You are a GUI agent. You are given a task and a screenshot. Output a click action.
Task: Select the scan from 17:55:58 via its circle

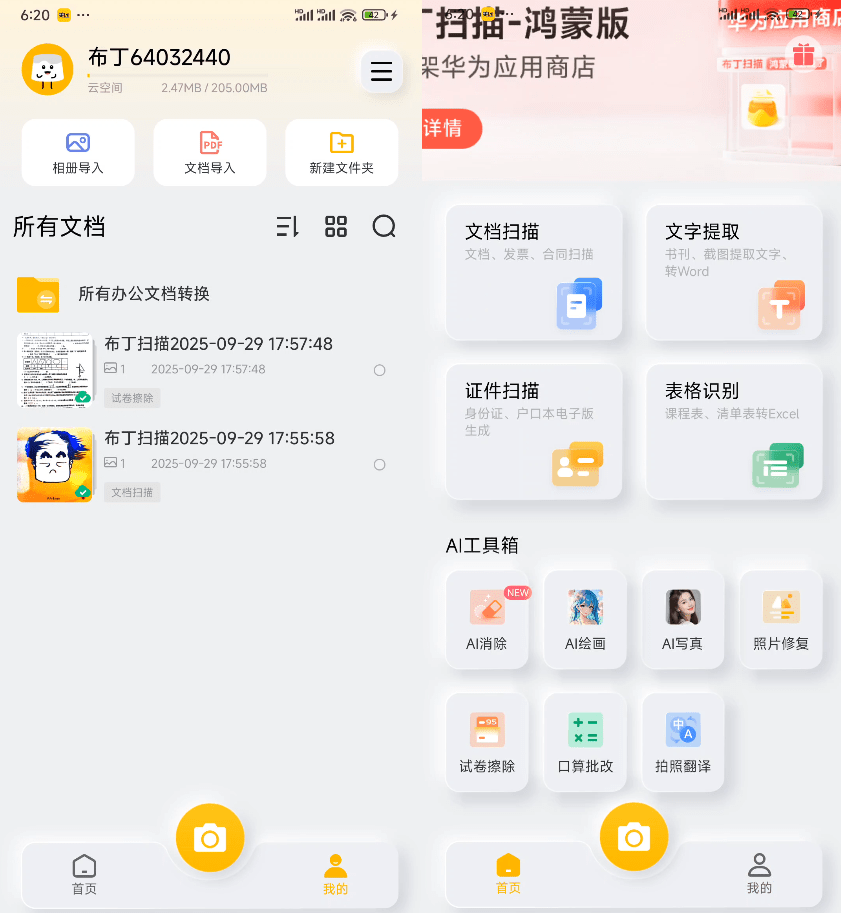379,465
